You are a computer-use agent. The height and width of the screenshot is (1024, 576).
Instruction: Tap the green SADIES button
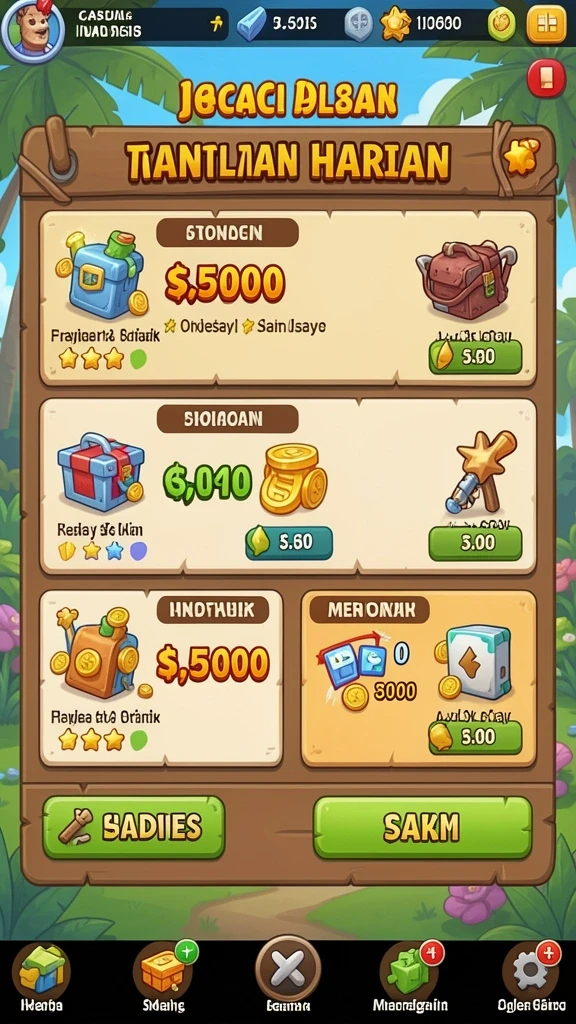[x=134, y=827]
